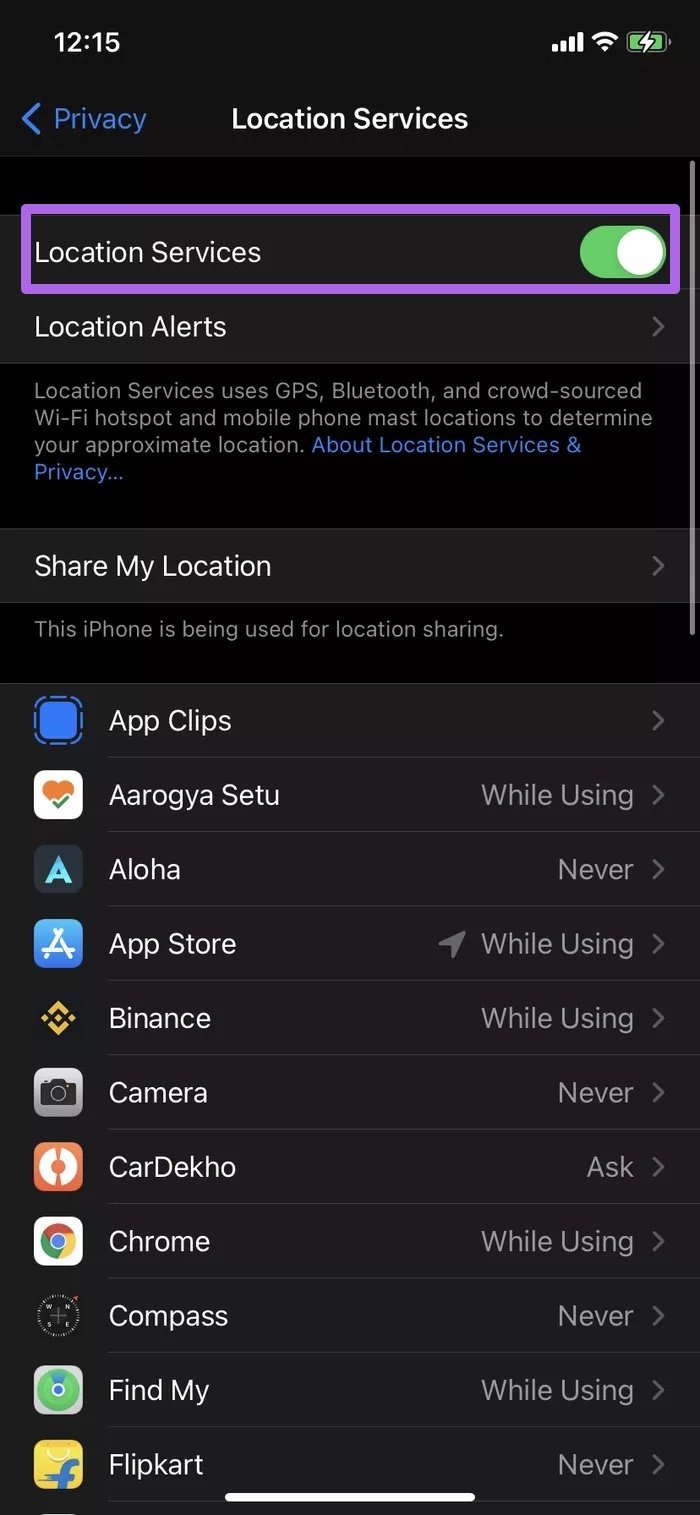Go back to Privacy settings

pos(84,119)
